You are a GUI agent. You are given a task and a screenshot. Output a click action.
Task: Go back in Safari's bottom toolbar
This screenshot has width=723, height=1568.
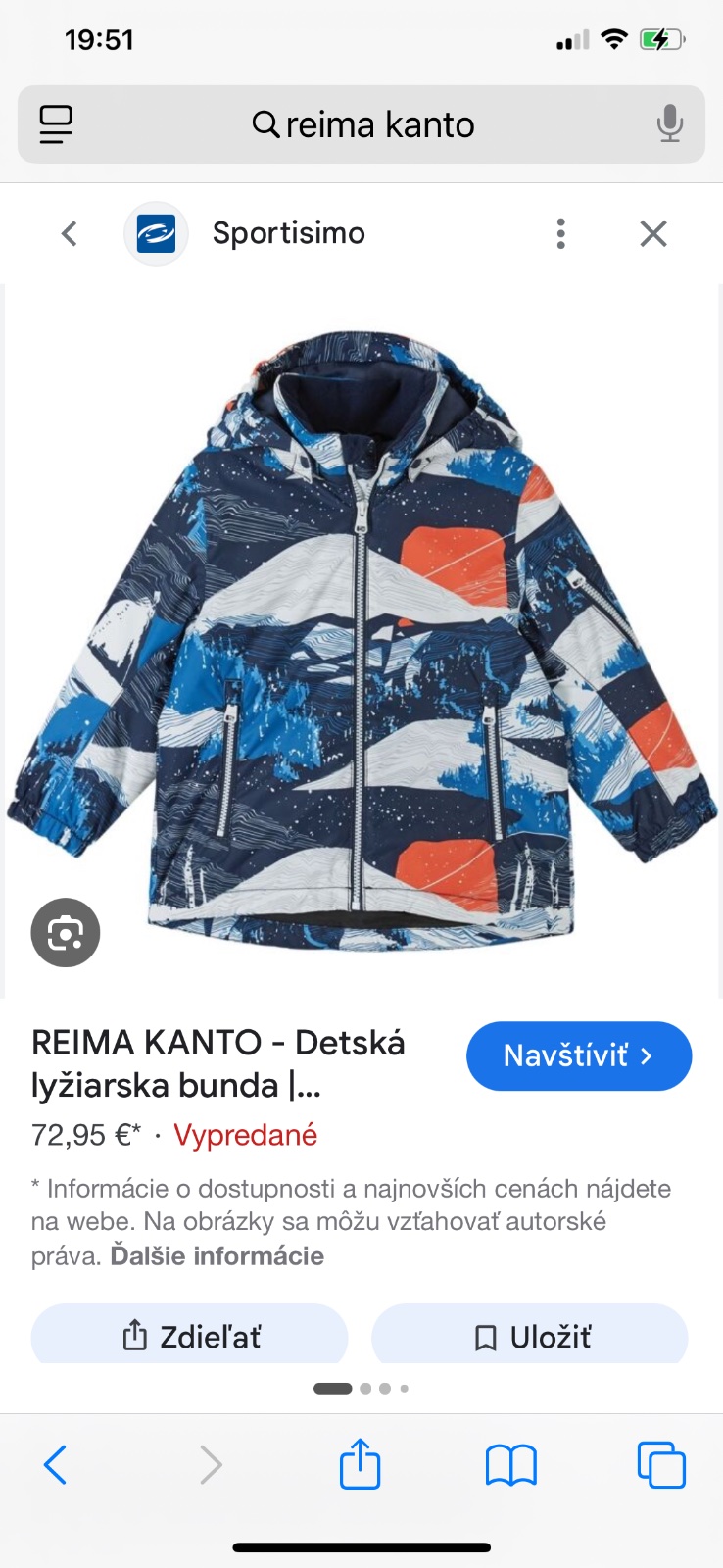[56, 1465]
